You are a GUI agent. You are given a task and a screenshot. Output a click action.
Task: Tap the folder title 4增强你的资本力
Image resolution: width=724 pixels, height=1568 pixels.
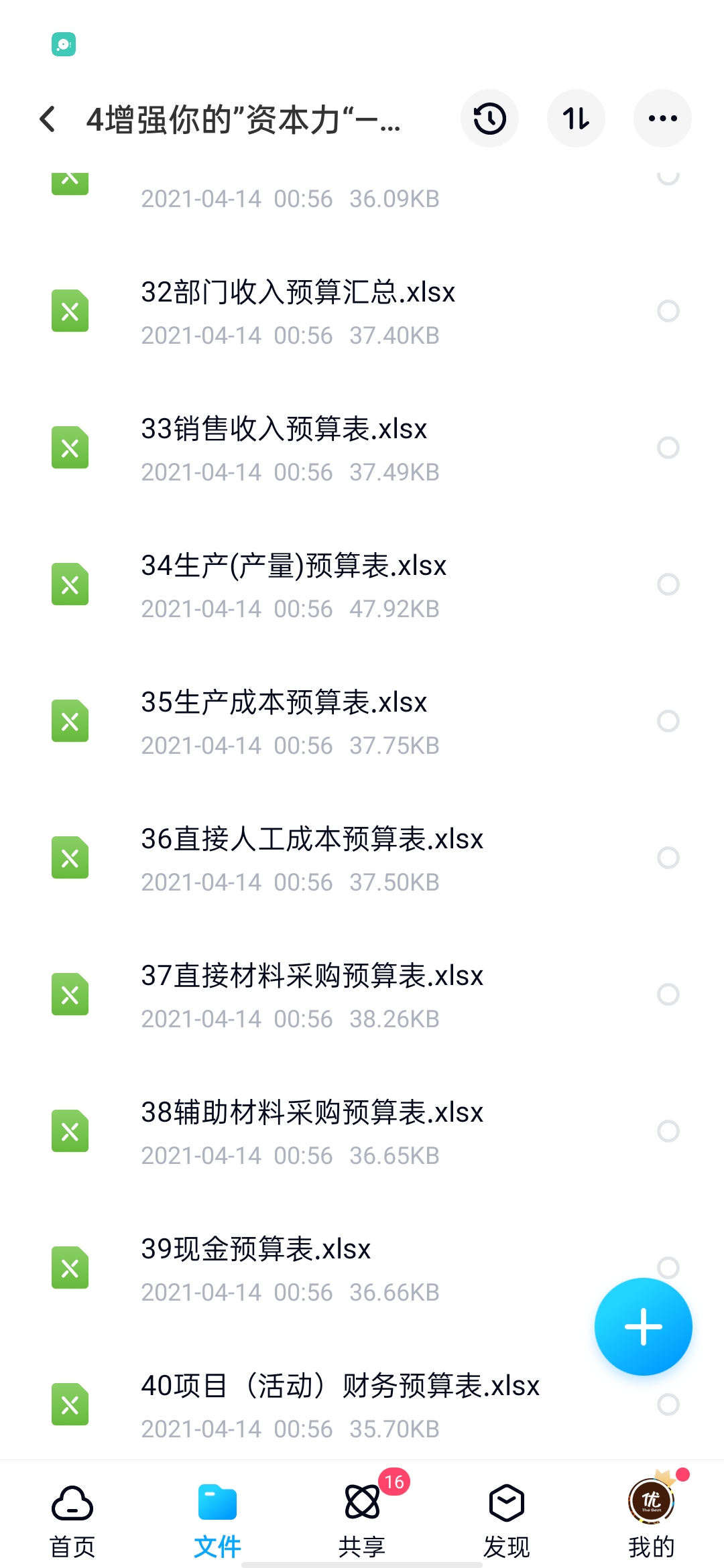(x=245, y=121)
